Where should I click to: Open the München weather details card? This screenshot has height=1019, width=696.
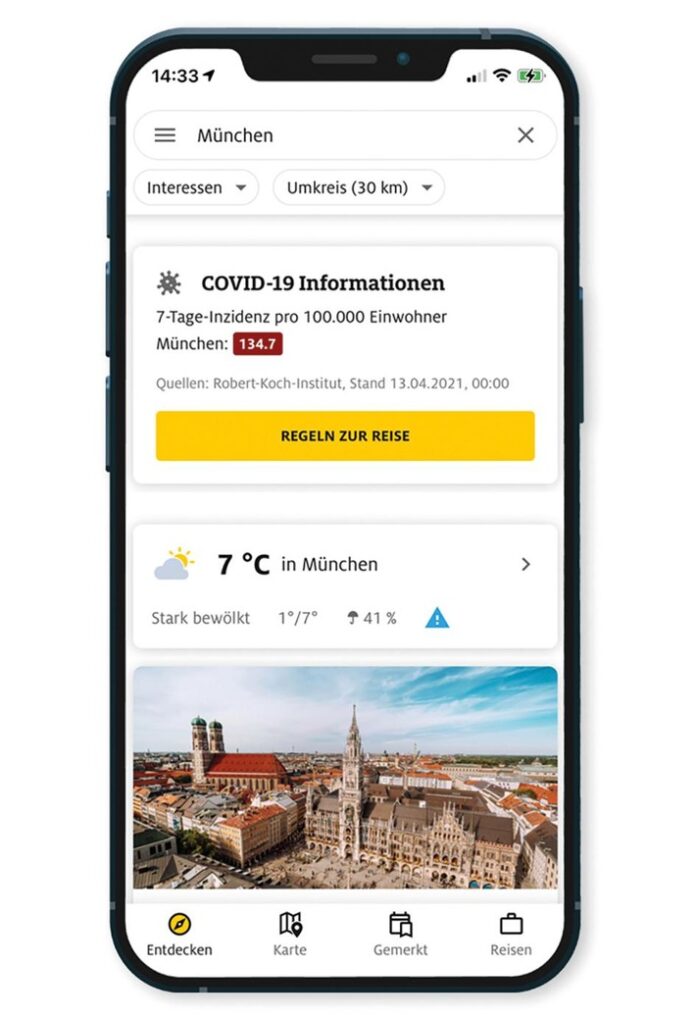345,565
